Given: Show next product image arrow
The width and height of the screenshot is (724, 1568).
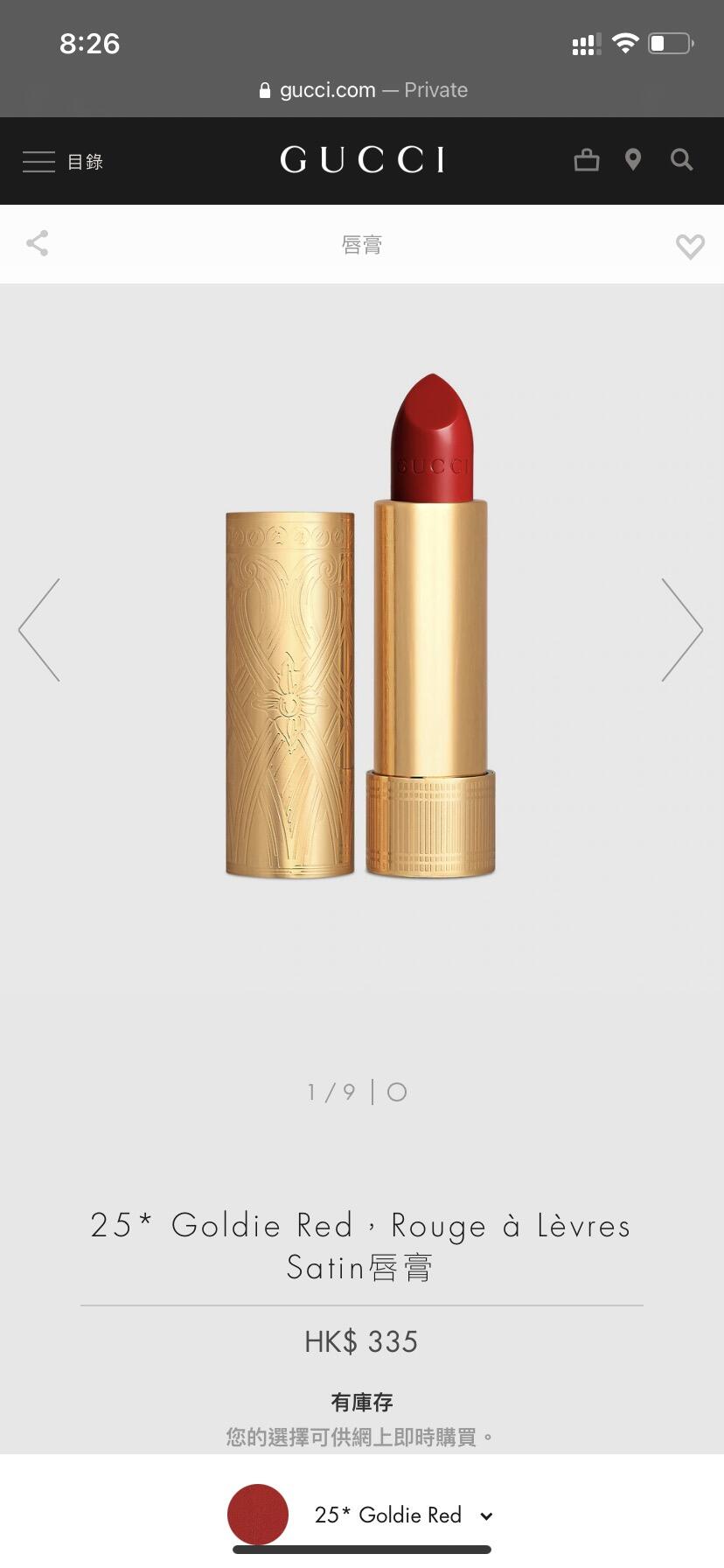Looking at the screenshot, I should [x=682, y=630].
